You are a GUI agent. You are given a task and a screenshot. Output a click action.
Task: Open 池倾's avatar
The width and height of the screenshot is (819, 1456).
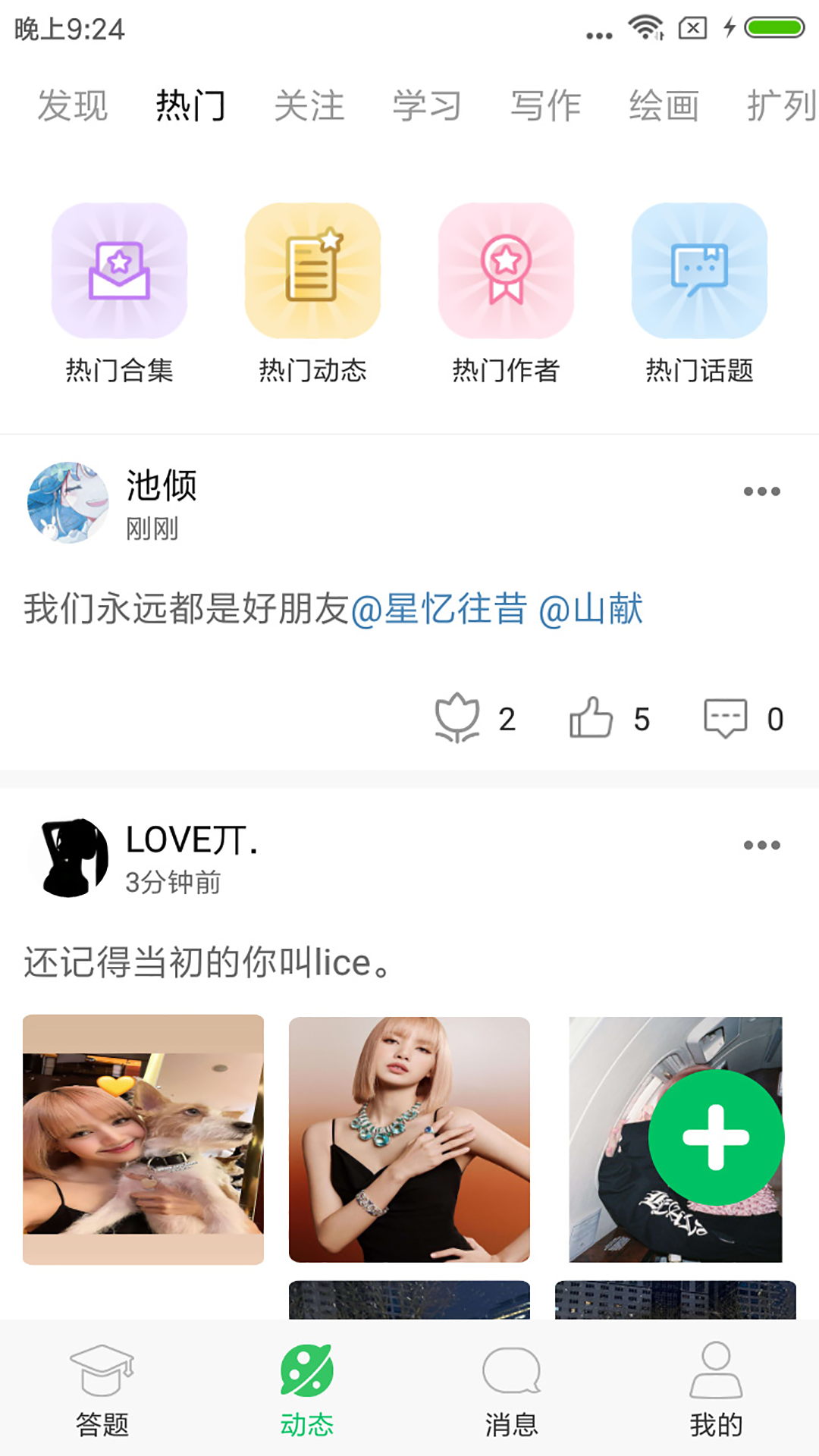(x=69, y=503)
